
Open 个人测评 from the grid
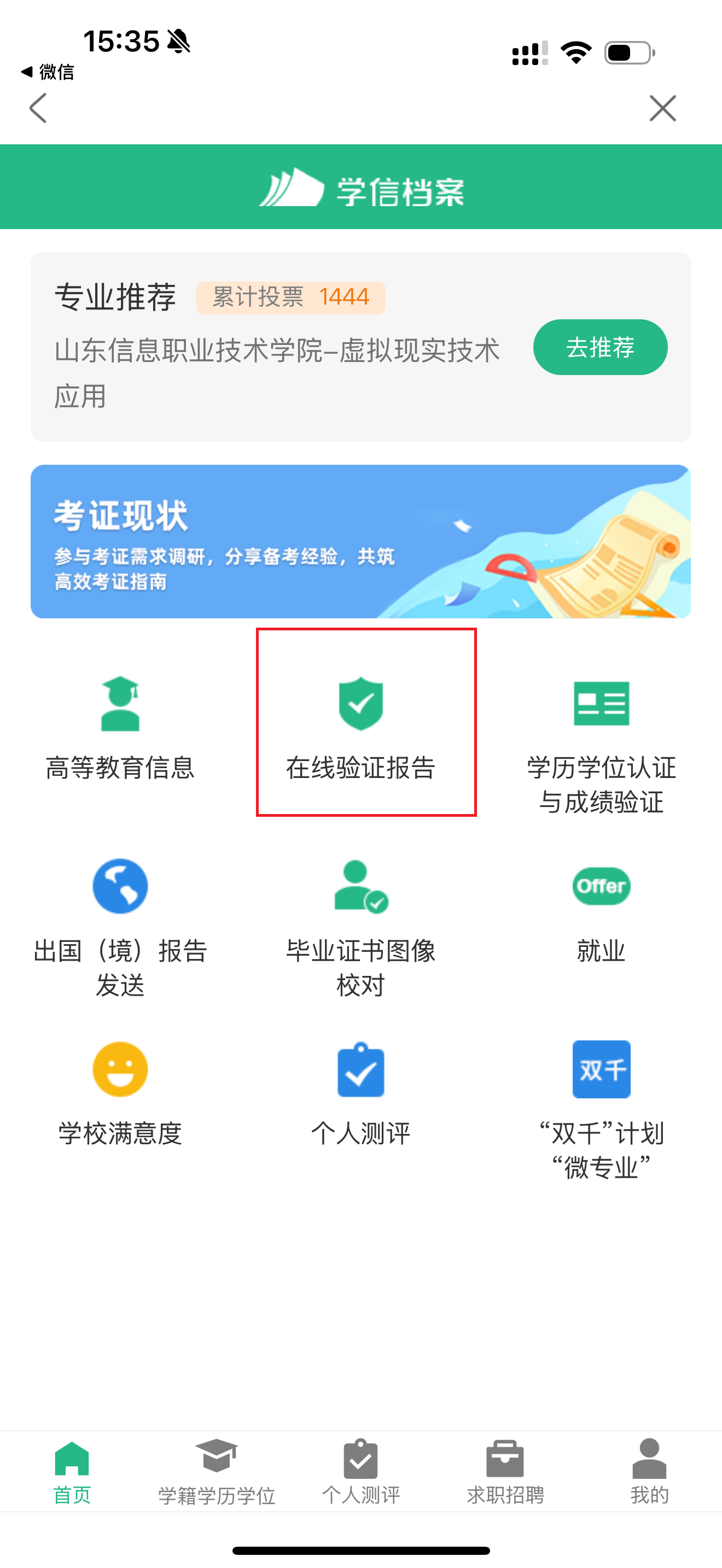click(x=361, y=1092)
